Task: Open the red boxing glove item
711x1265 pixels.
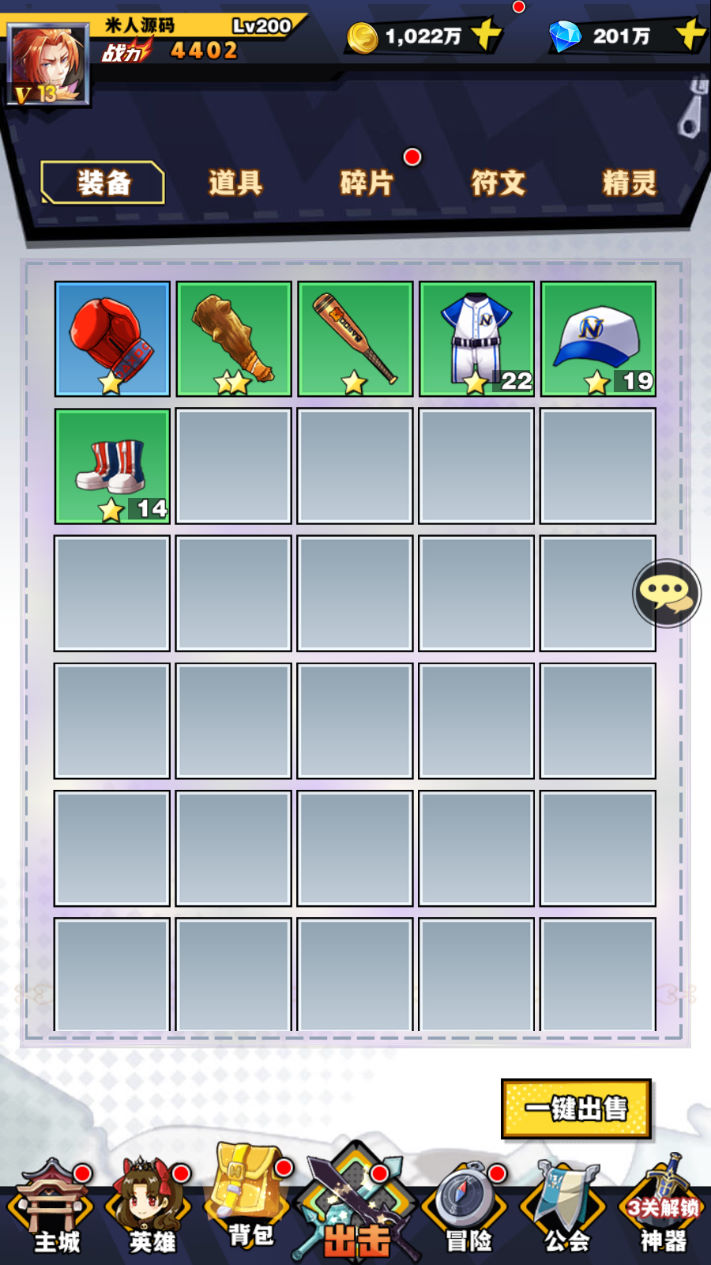Action: [x=112, y=338]
